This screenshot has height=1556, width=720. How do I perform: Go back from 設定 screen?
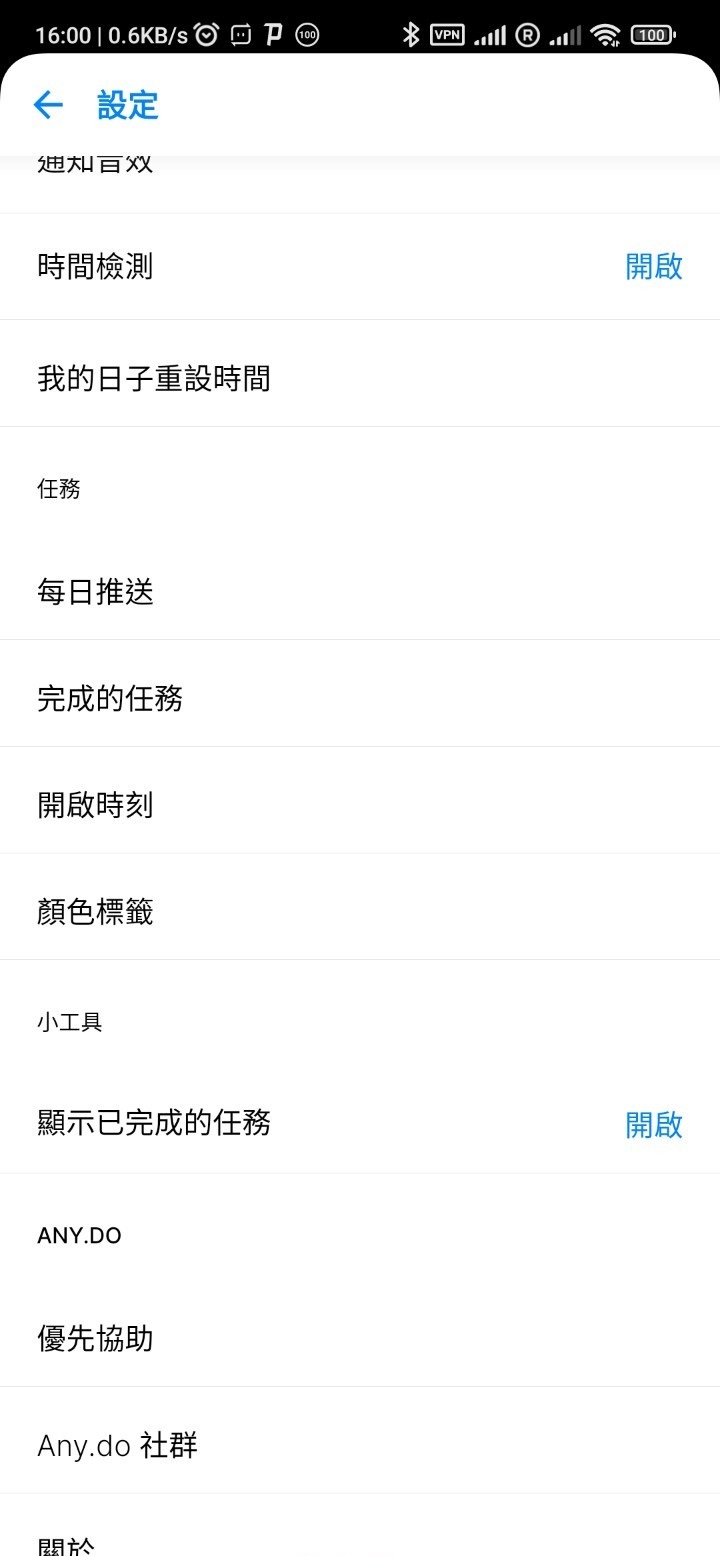click(x=48, y=105)
